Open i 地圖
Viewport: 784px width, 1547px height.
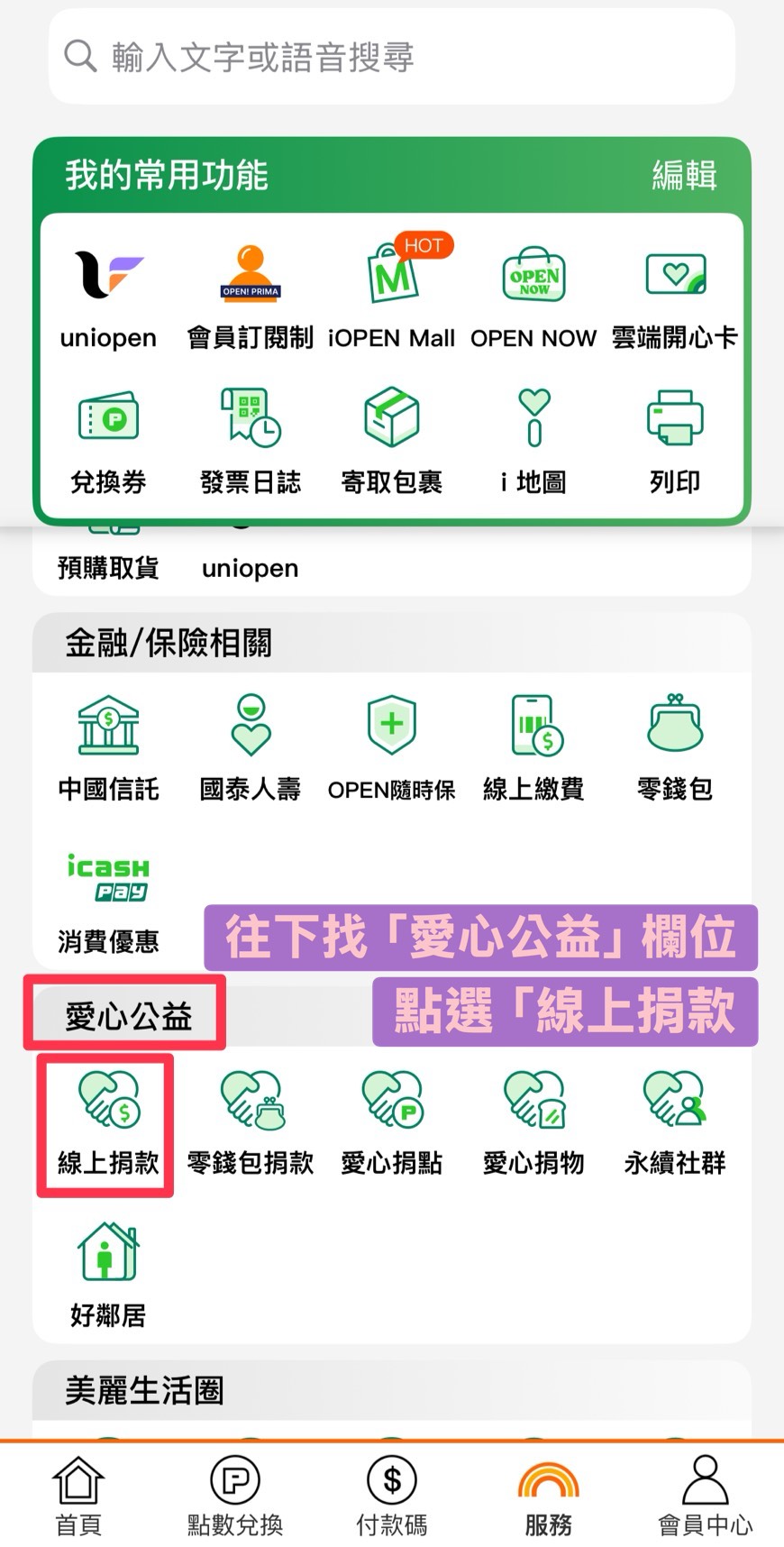(533, 437)
